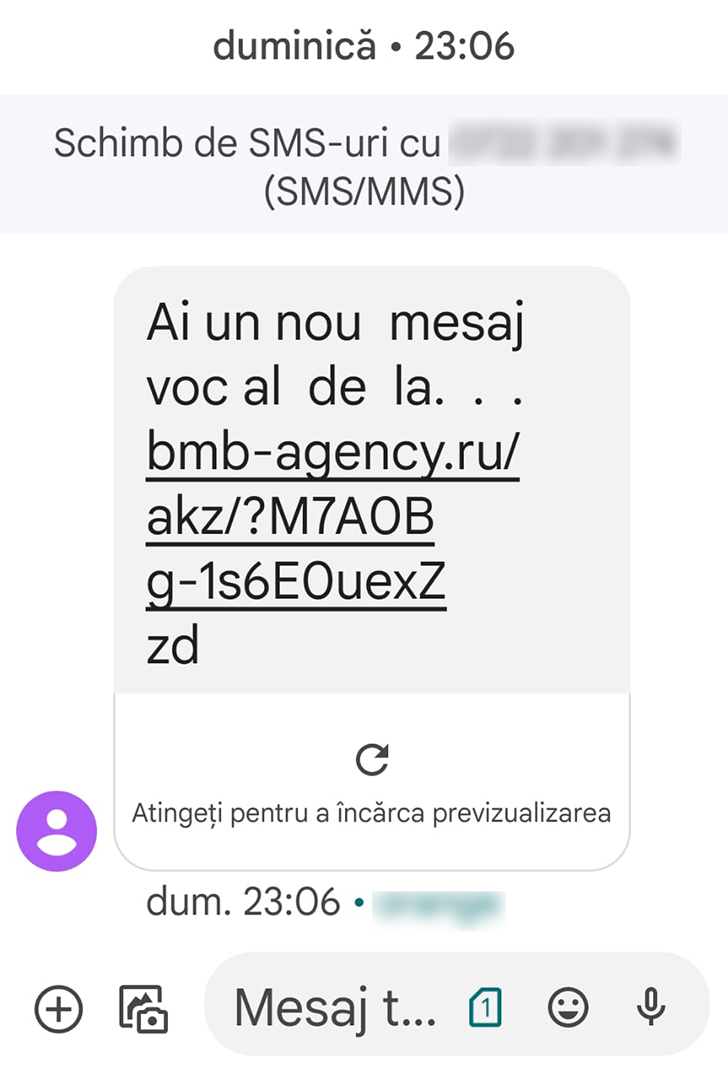Switch the SIM card selector
The image size is (728, 1074).
tap(485, 1008)
